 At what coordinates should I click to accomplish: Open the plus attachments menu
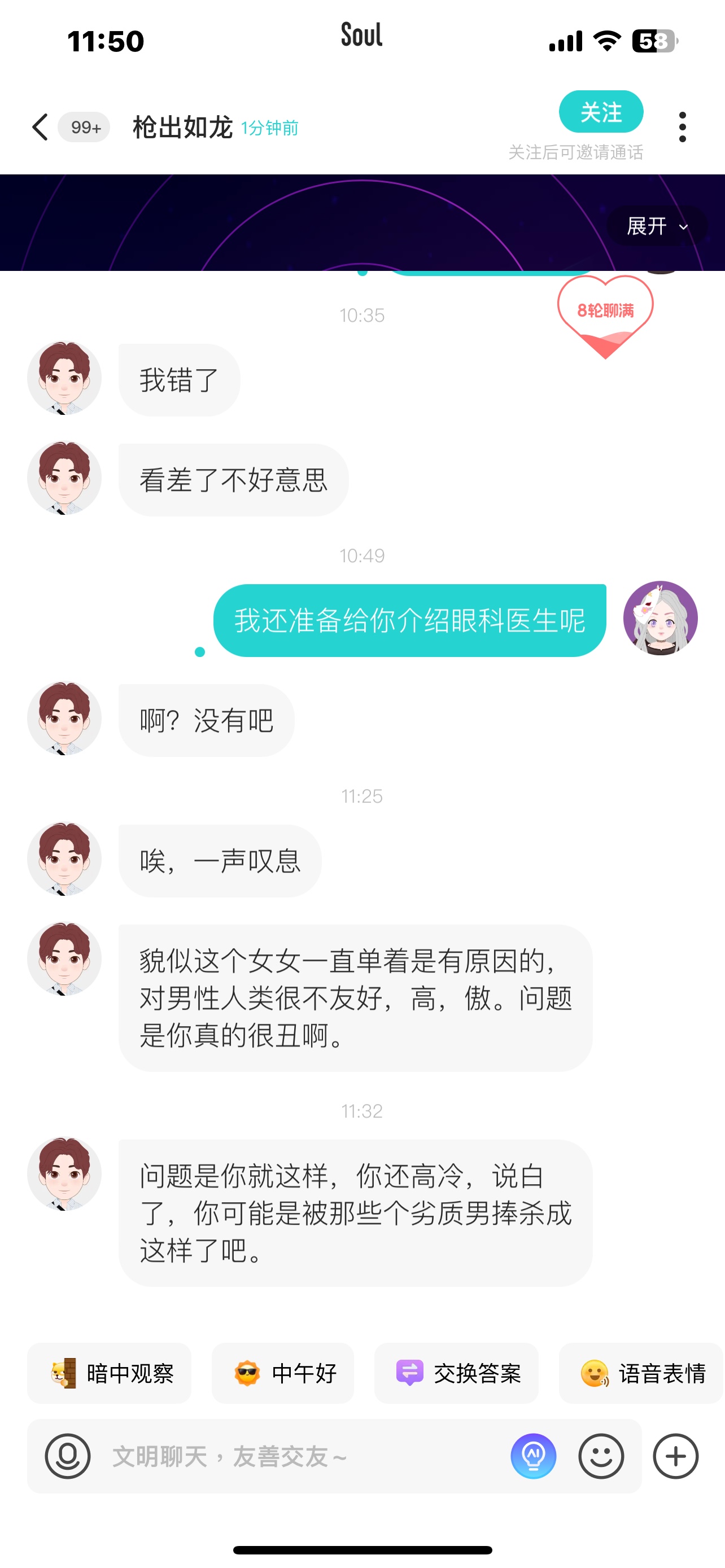coord(676,1457)
